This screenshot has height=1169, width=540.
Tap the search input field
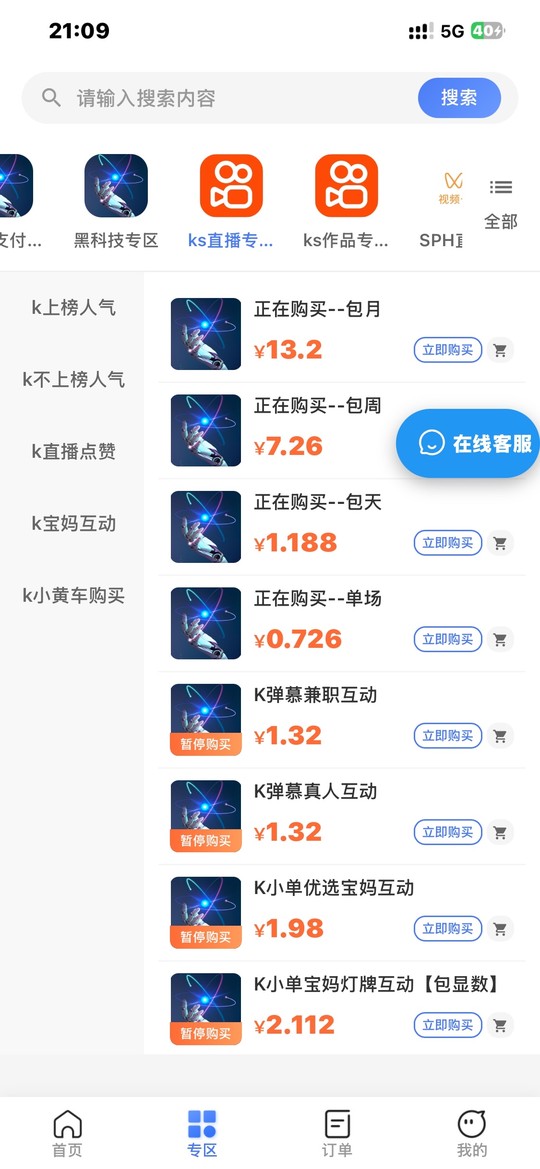[239, 98]
